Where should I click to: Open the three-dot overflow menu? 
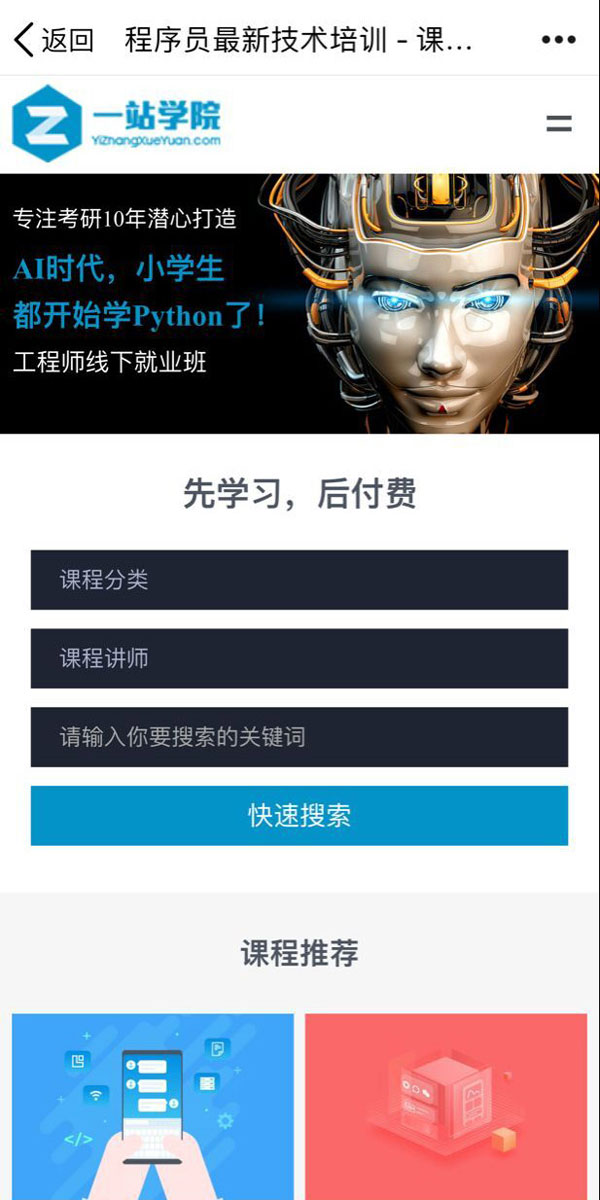tap(558, 40)
